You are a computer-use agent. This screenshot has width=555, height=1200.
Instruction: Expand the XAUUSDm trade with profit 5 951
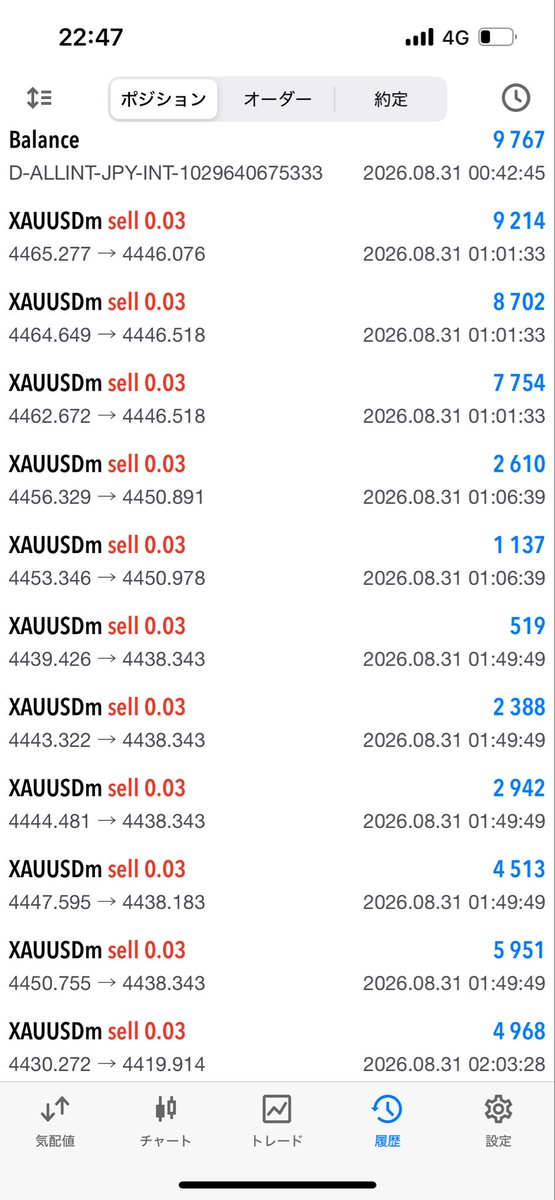pyautogui.click(x=277, y=965)
